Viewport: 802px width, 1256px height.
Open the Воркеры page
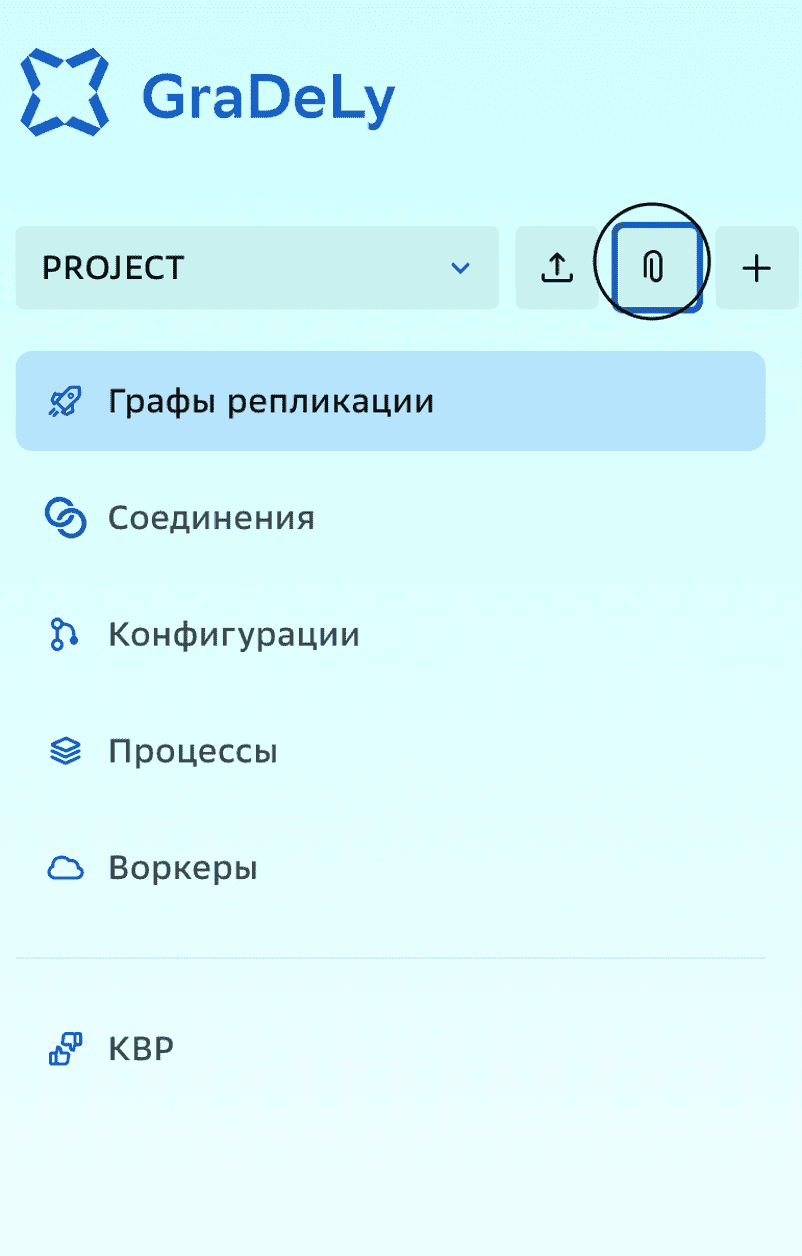[182, 868]
